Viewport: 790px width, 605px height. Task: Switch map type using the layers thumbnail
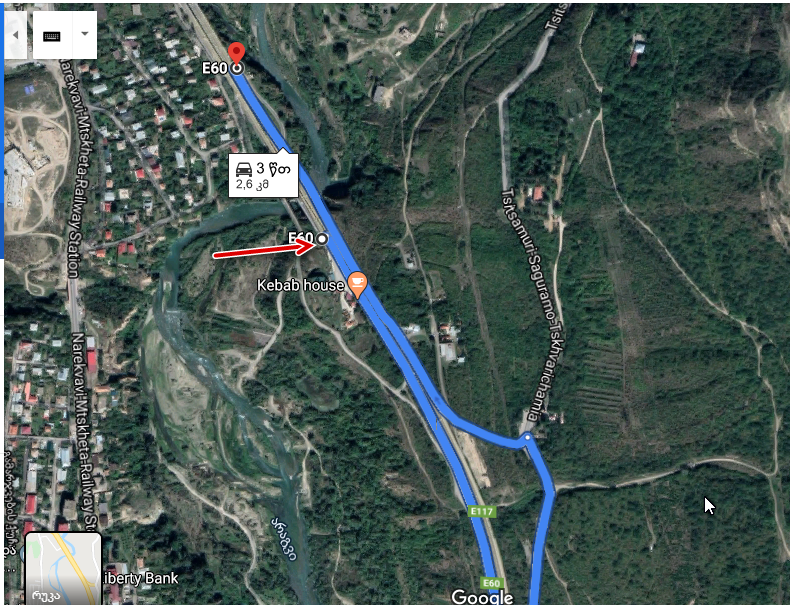(63, 568)
